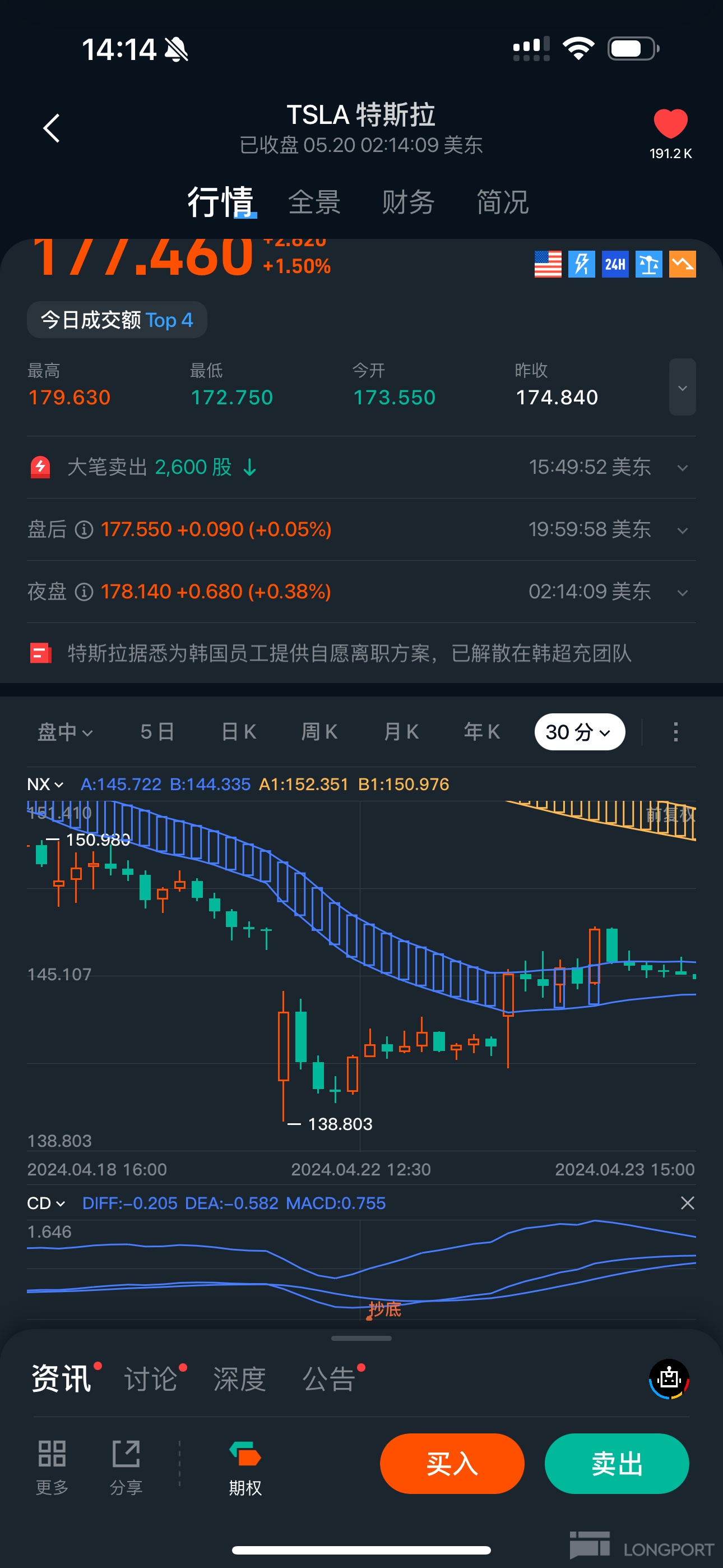Image resolution: width=723 pixels, height=1568 pixels.
Task: Tap the 卖出 sell button
Action: tap(616, 1463)
